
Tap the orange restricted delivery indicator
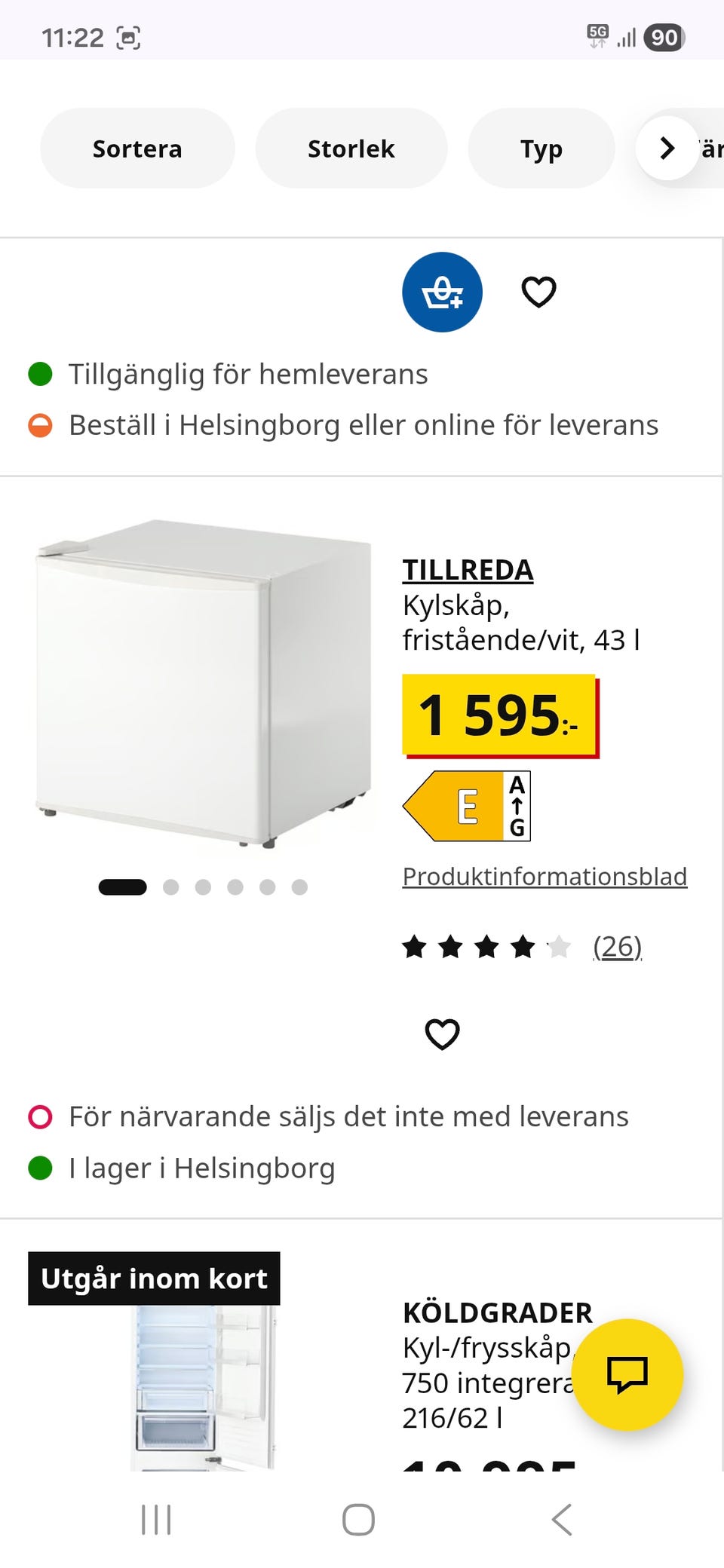pyautogui.click(x=40, y=424)
